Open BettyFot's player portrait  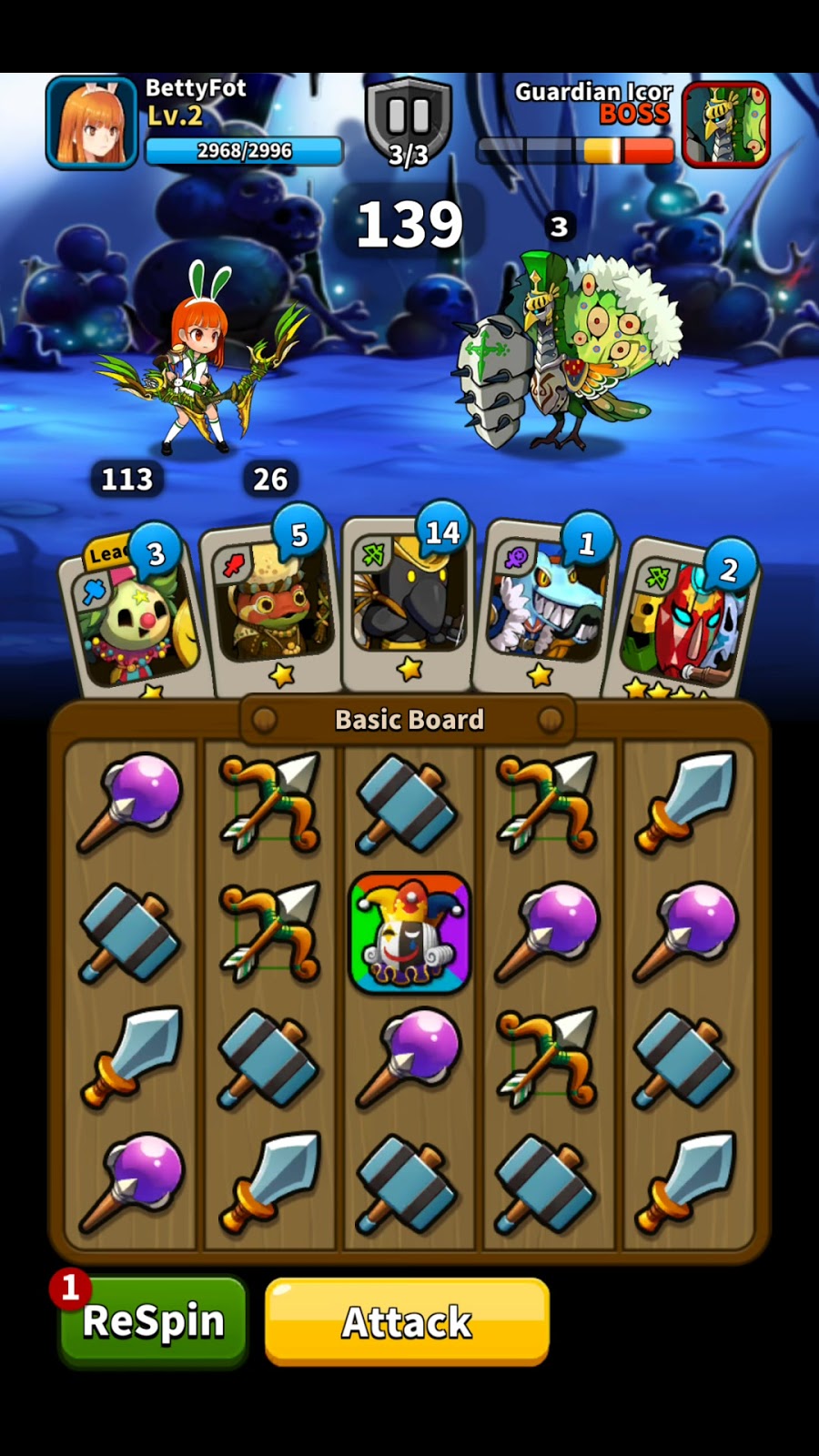91,123
